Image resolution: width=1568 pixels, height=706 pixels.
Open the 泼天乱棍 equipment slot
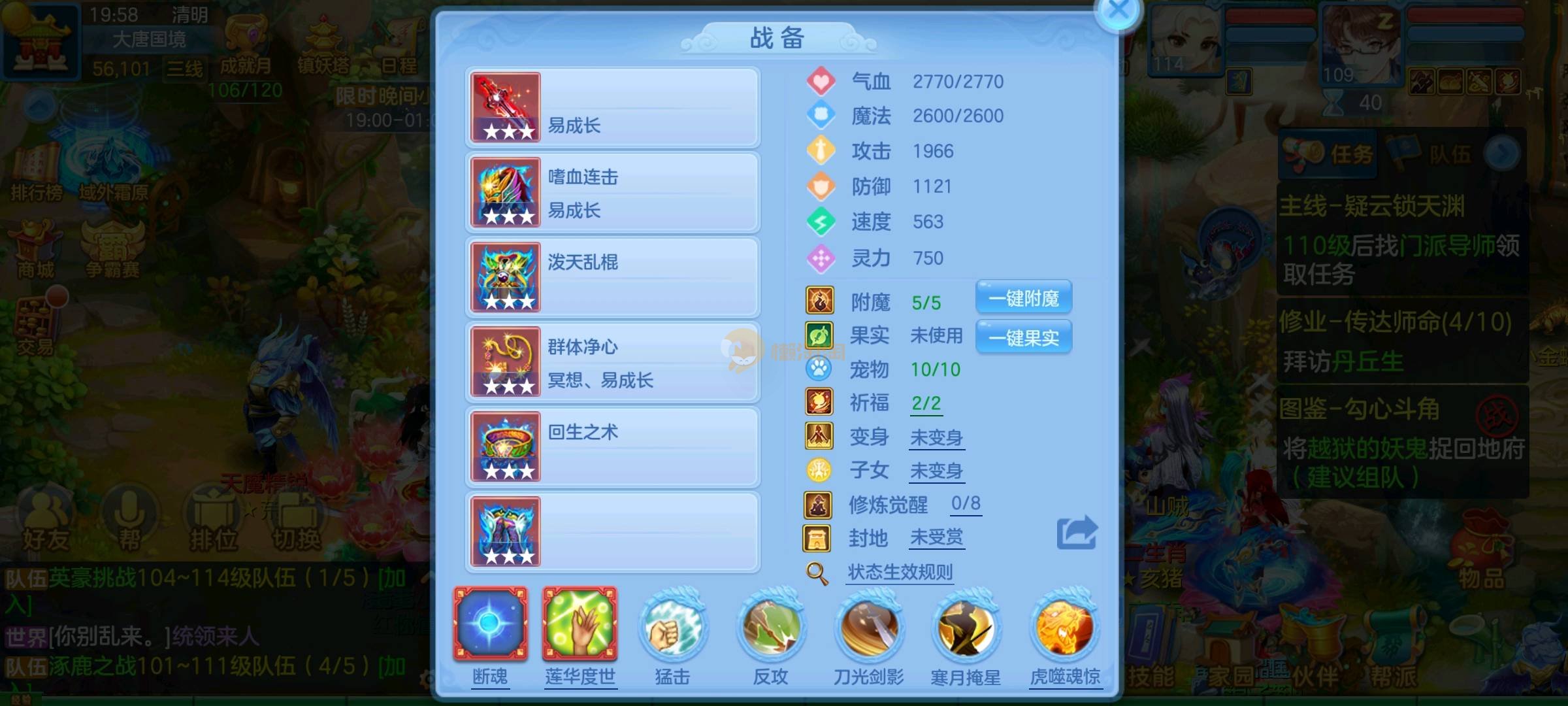click(x=612, y=278)
